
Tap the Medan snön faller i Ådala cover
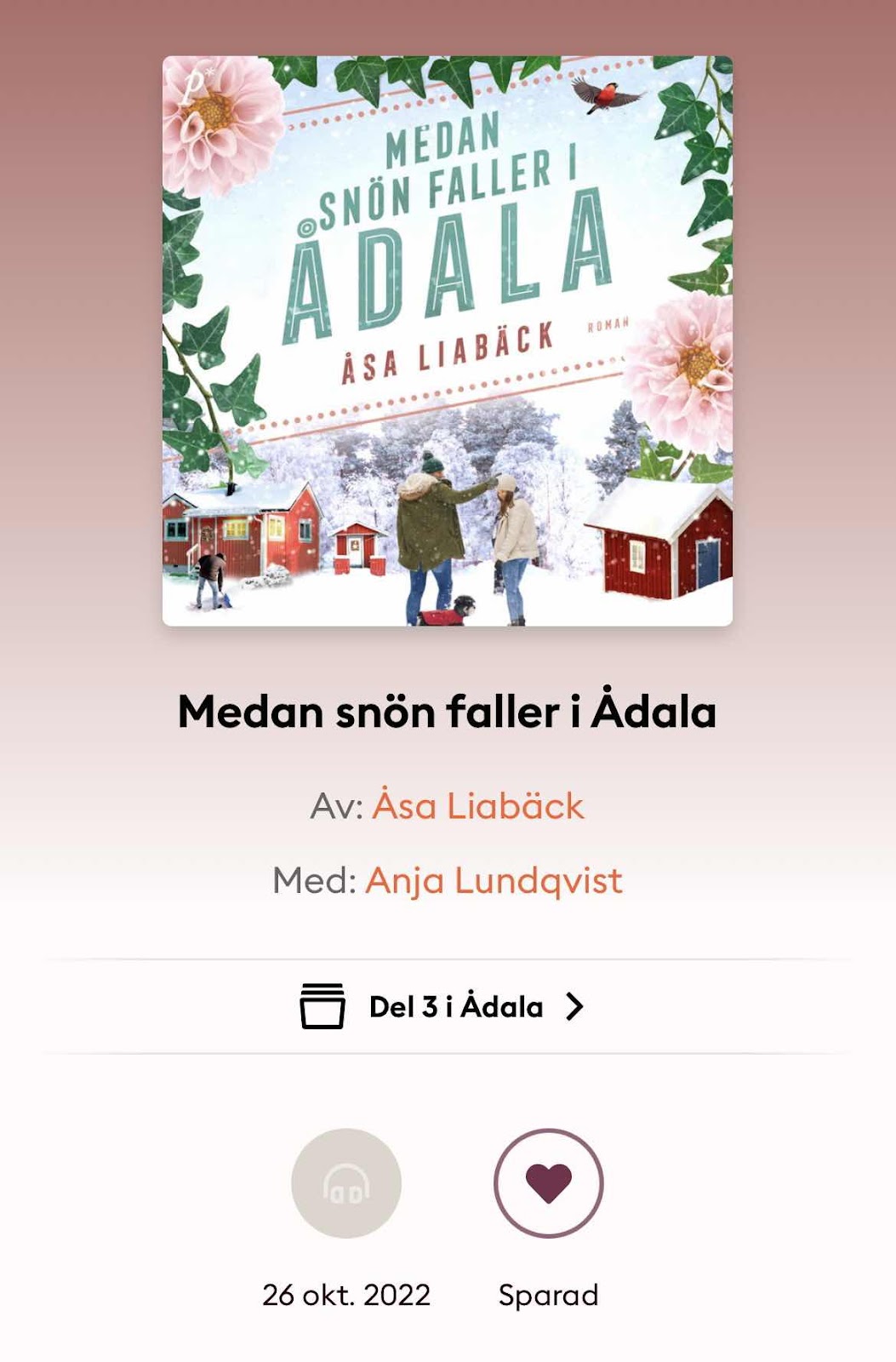447,340
